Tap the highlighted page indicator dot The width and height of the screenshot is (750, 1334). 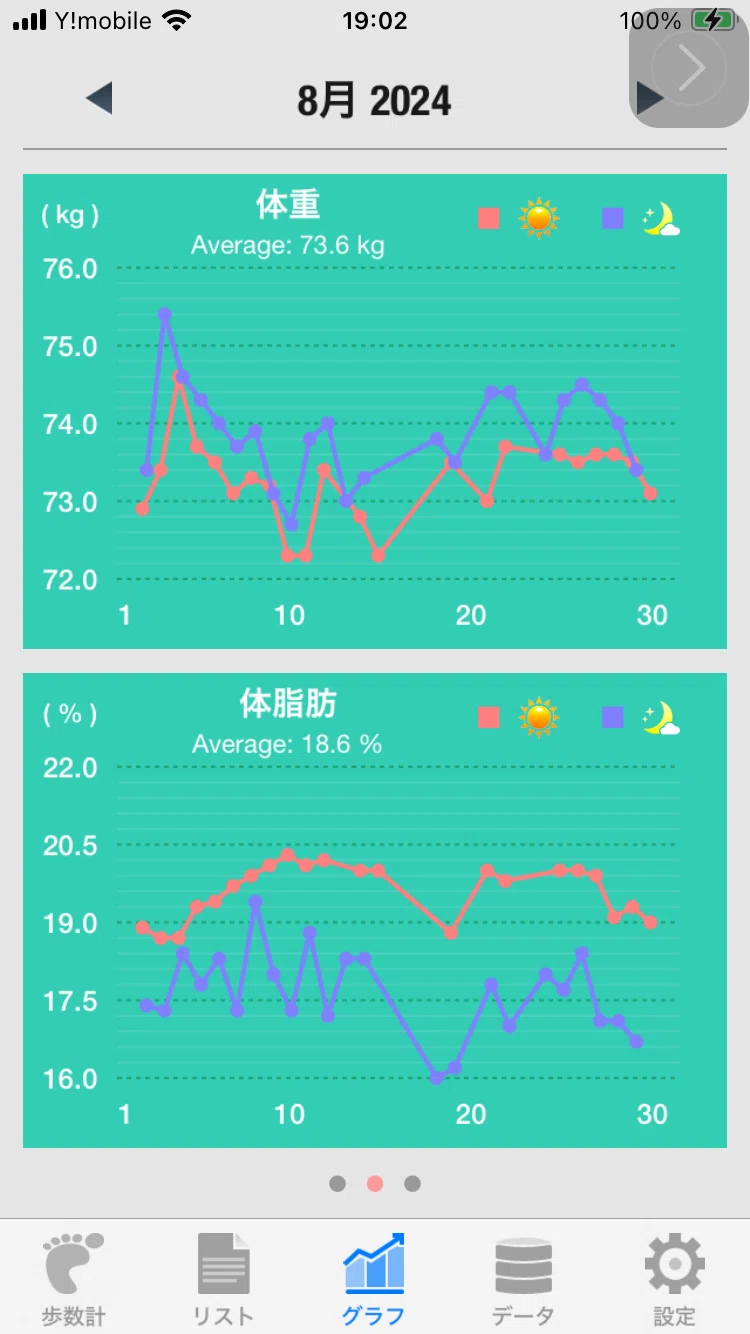click(x=375, y=1184)
